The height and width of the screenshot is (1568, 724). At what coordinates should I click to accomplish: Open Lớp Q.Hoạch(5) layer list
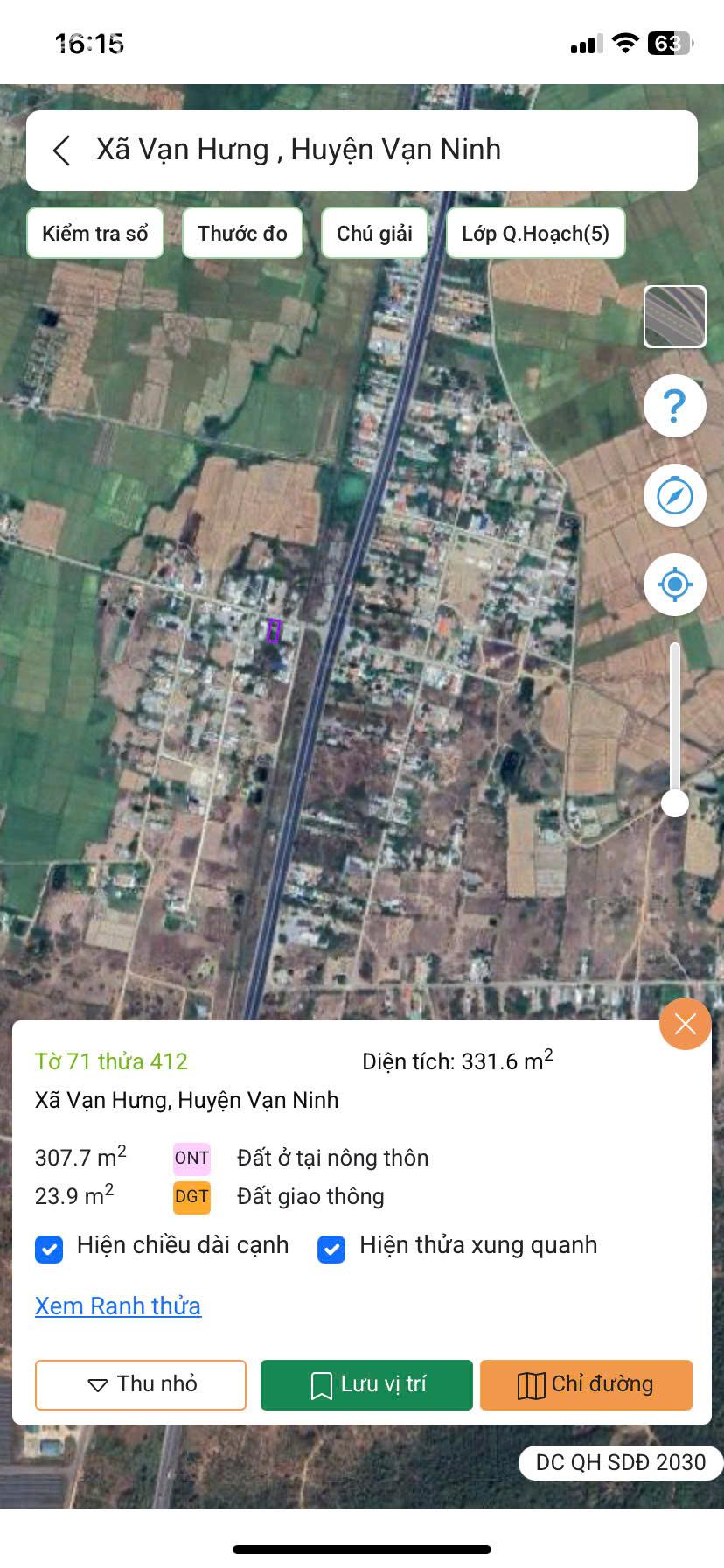coord(535,233)
